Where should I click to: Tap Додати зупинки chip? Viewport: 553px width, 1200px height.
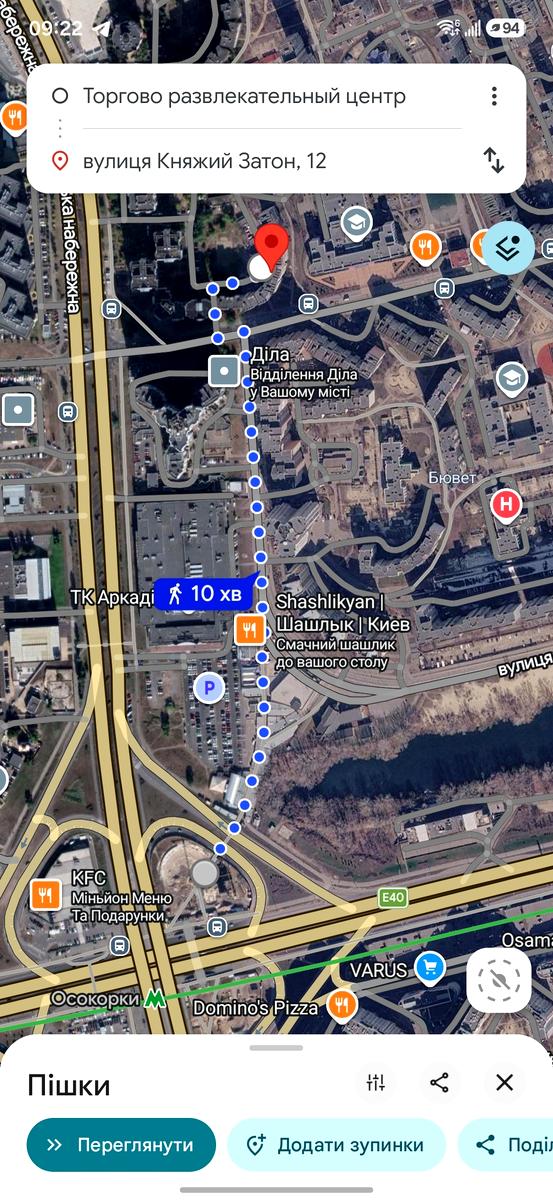[x=337, y=1145]
